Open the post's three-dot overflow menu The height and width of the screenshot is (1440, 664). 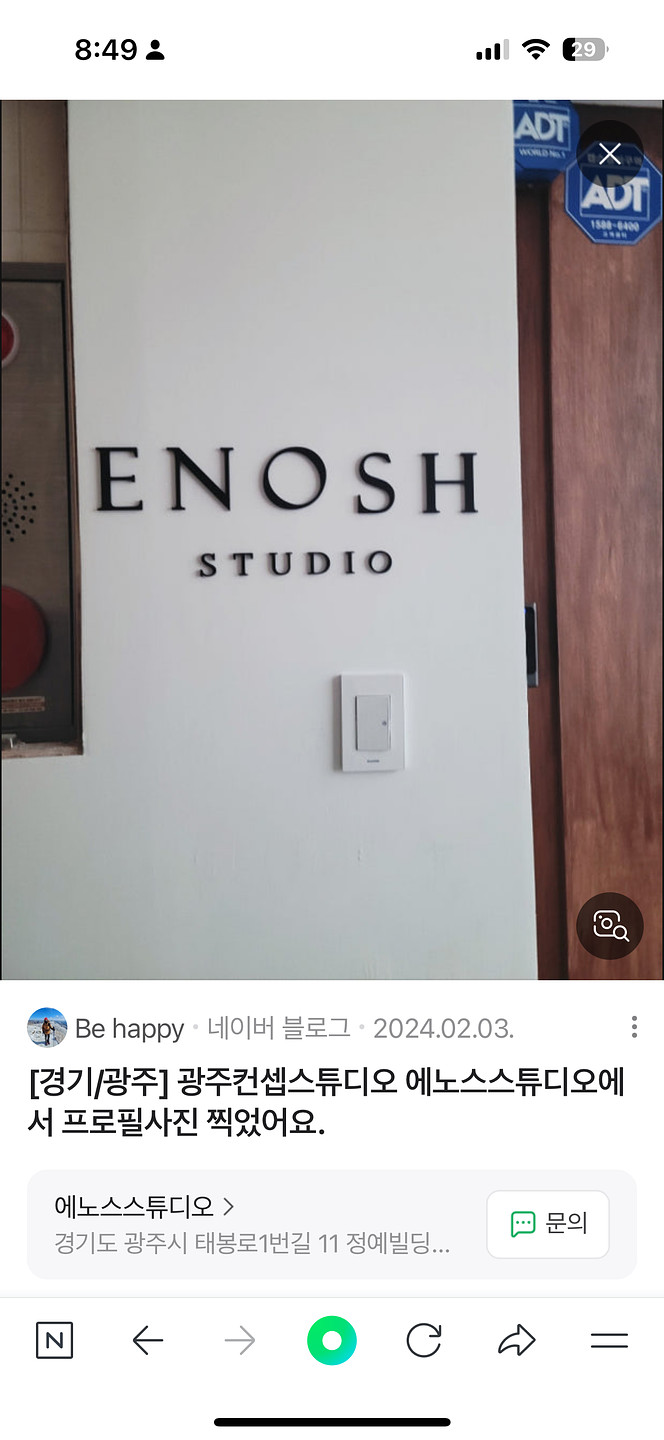pyautogui.click(x=634, y=1027)
